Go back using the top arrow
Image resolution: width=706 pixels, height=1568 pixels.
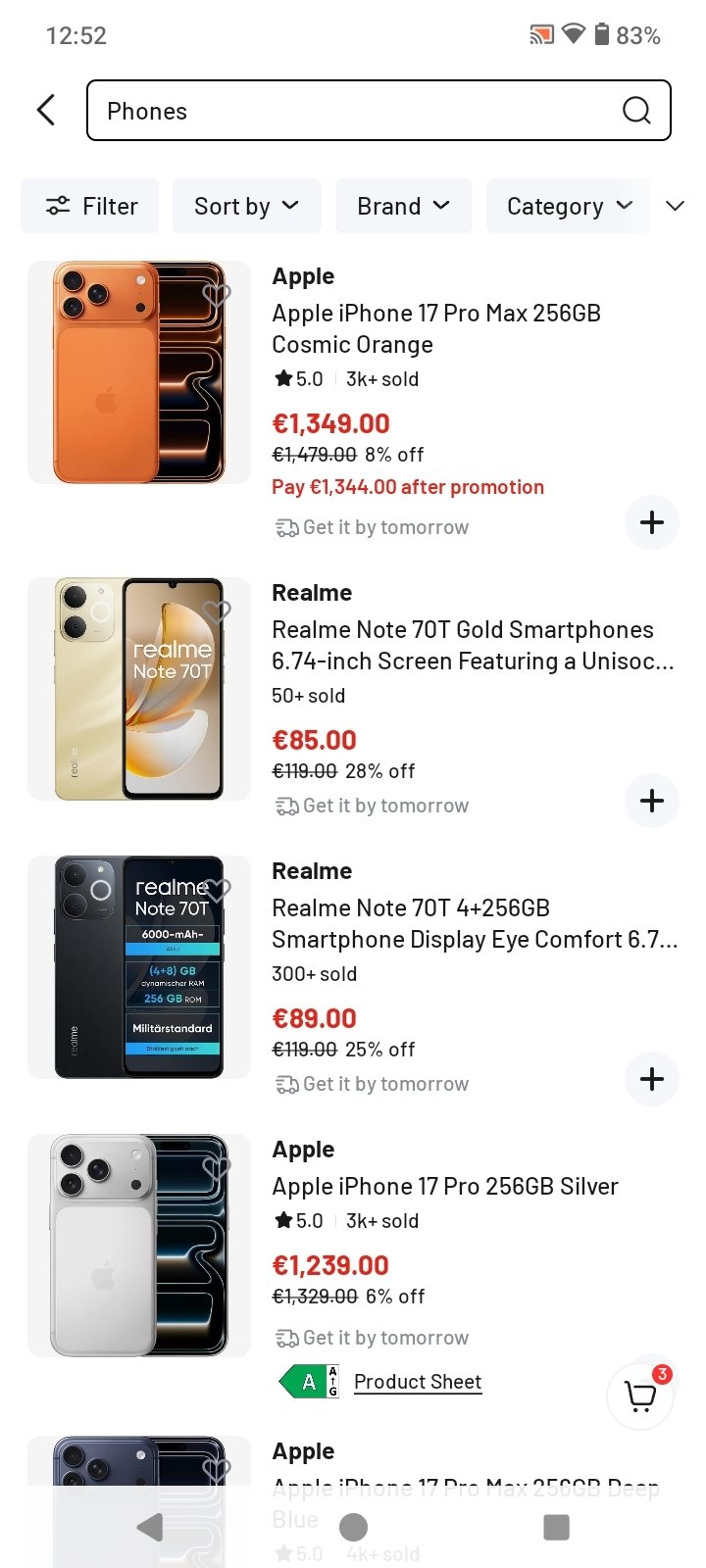[46, 111]
